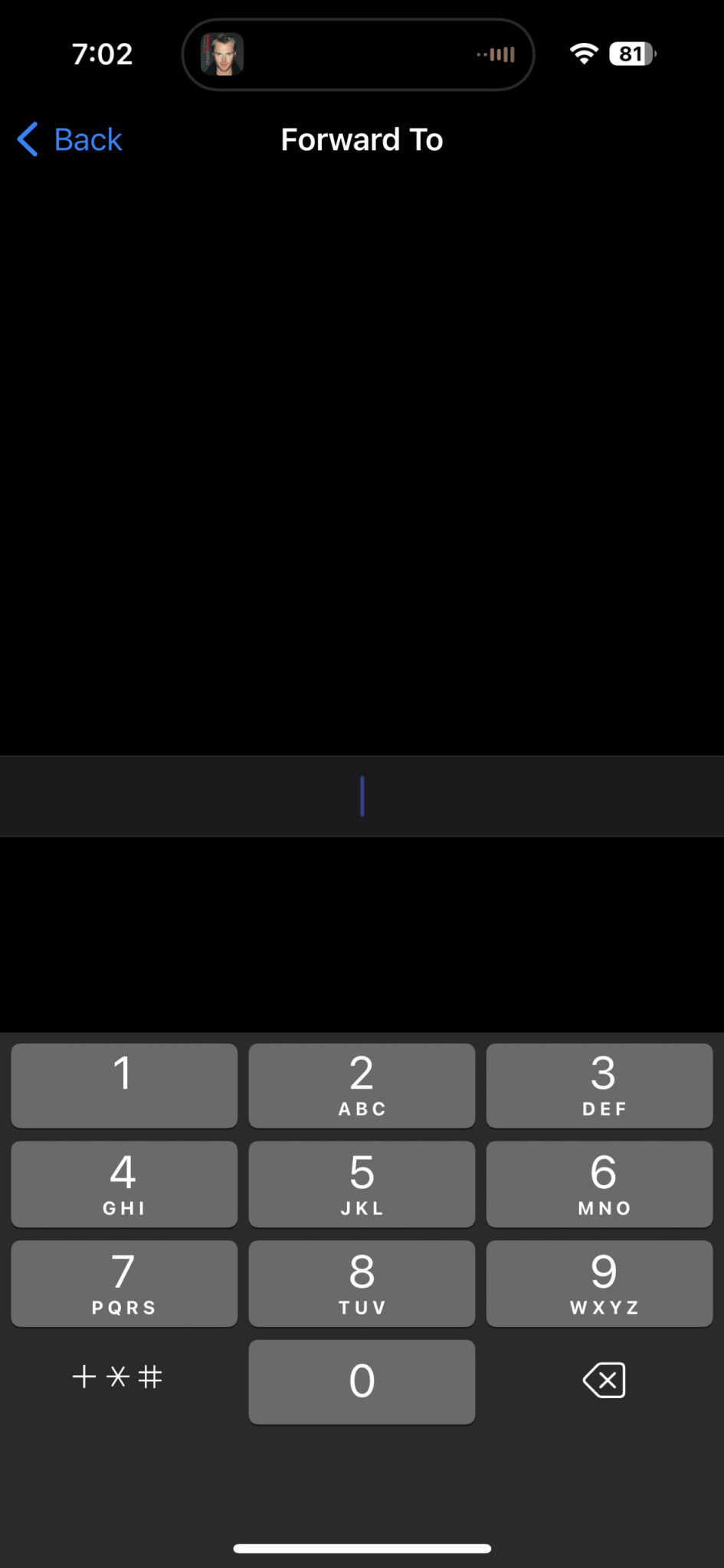Tap the forwarding number input field

[362, 796]
